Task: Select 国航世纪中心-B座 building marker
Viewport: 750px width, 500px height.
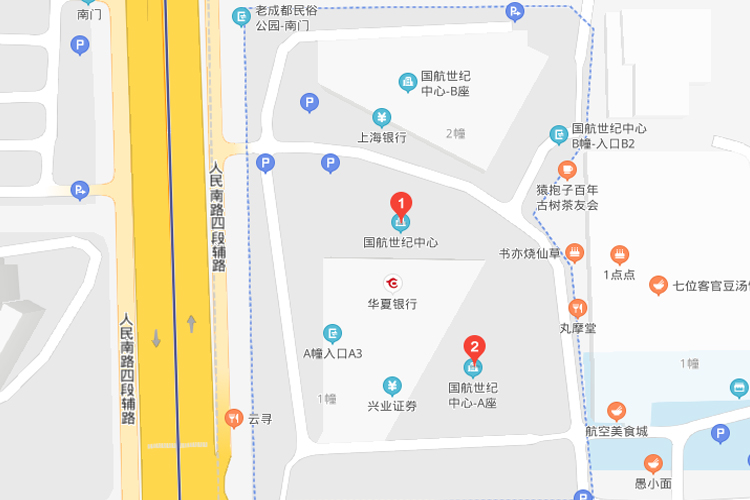Action: coord(407,82)
